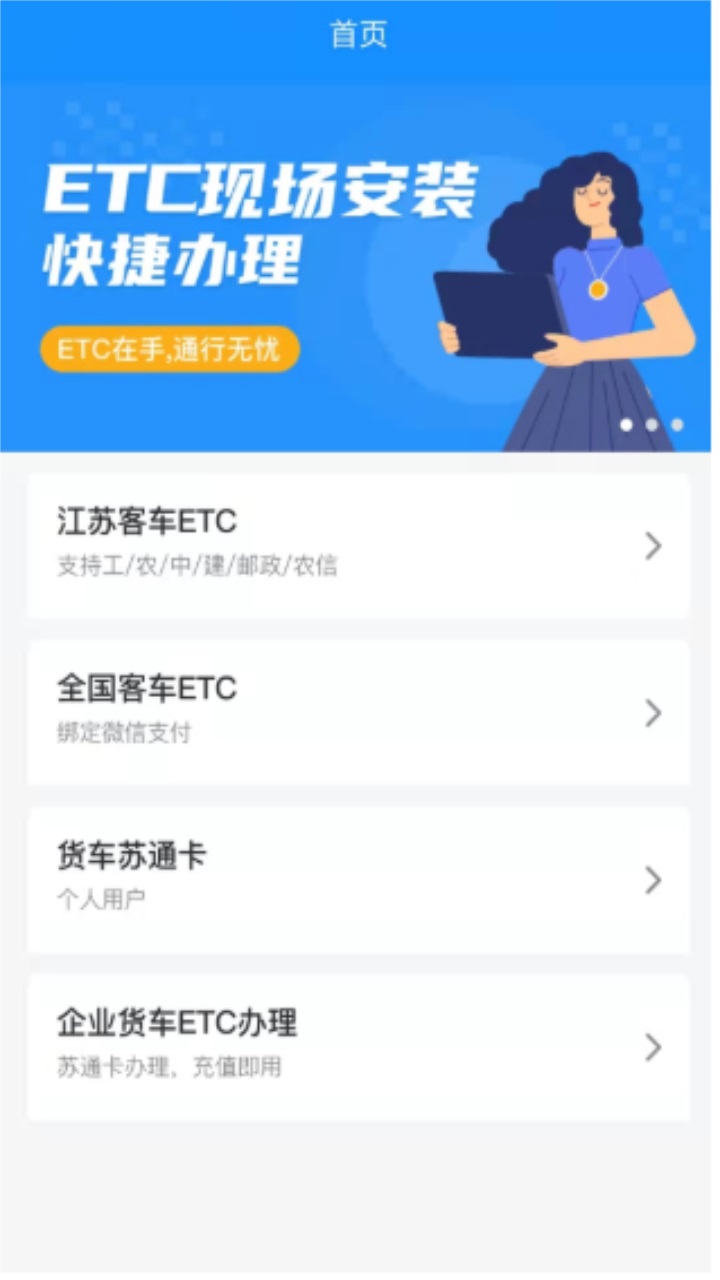Go to 企业货车ETC办理
The image size is (720, 1280).
358,1047
